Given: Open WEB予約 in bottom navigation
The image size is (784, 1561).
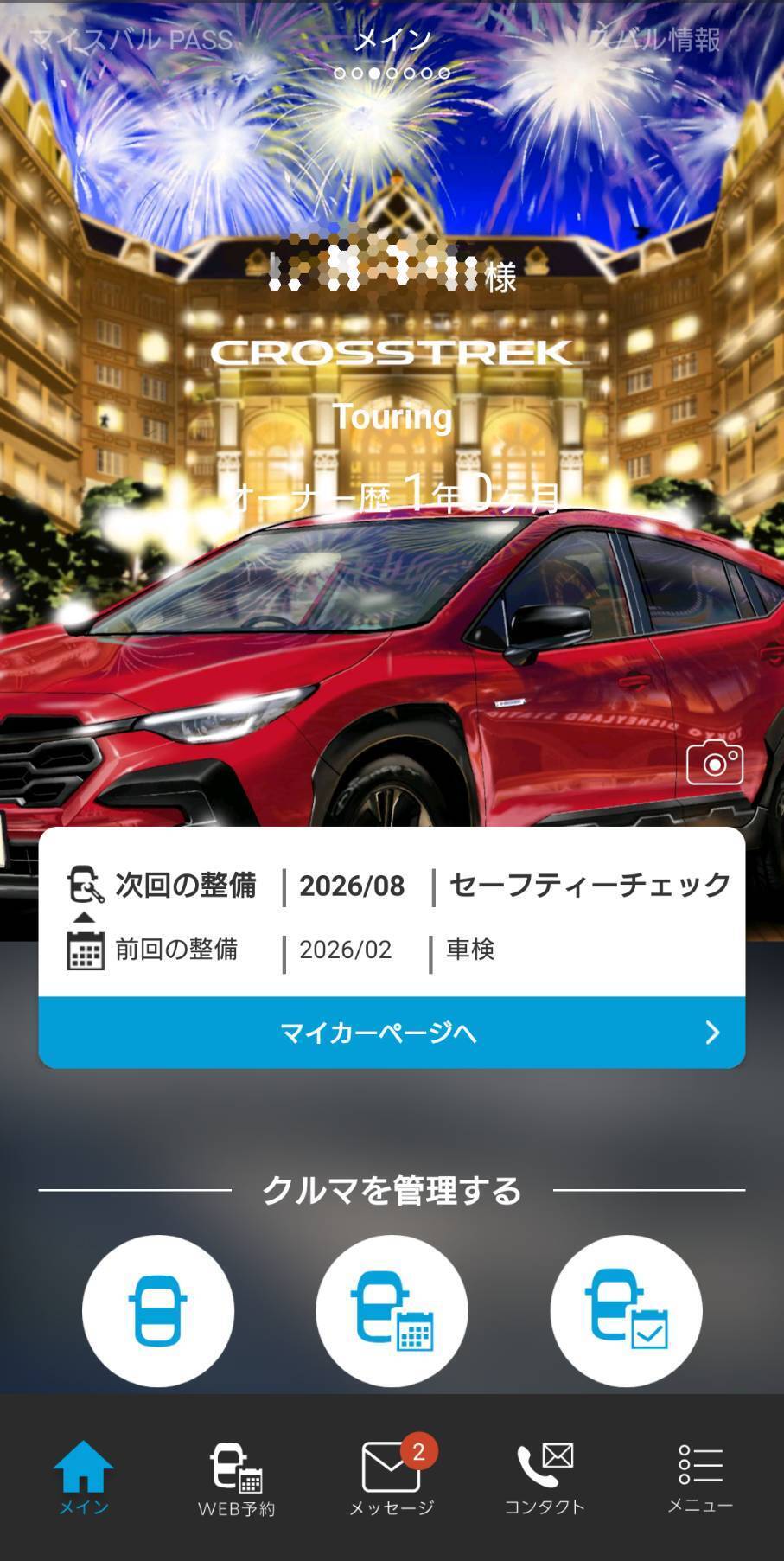Looking at the screenshot, I should click(236, 1479).
